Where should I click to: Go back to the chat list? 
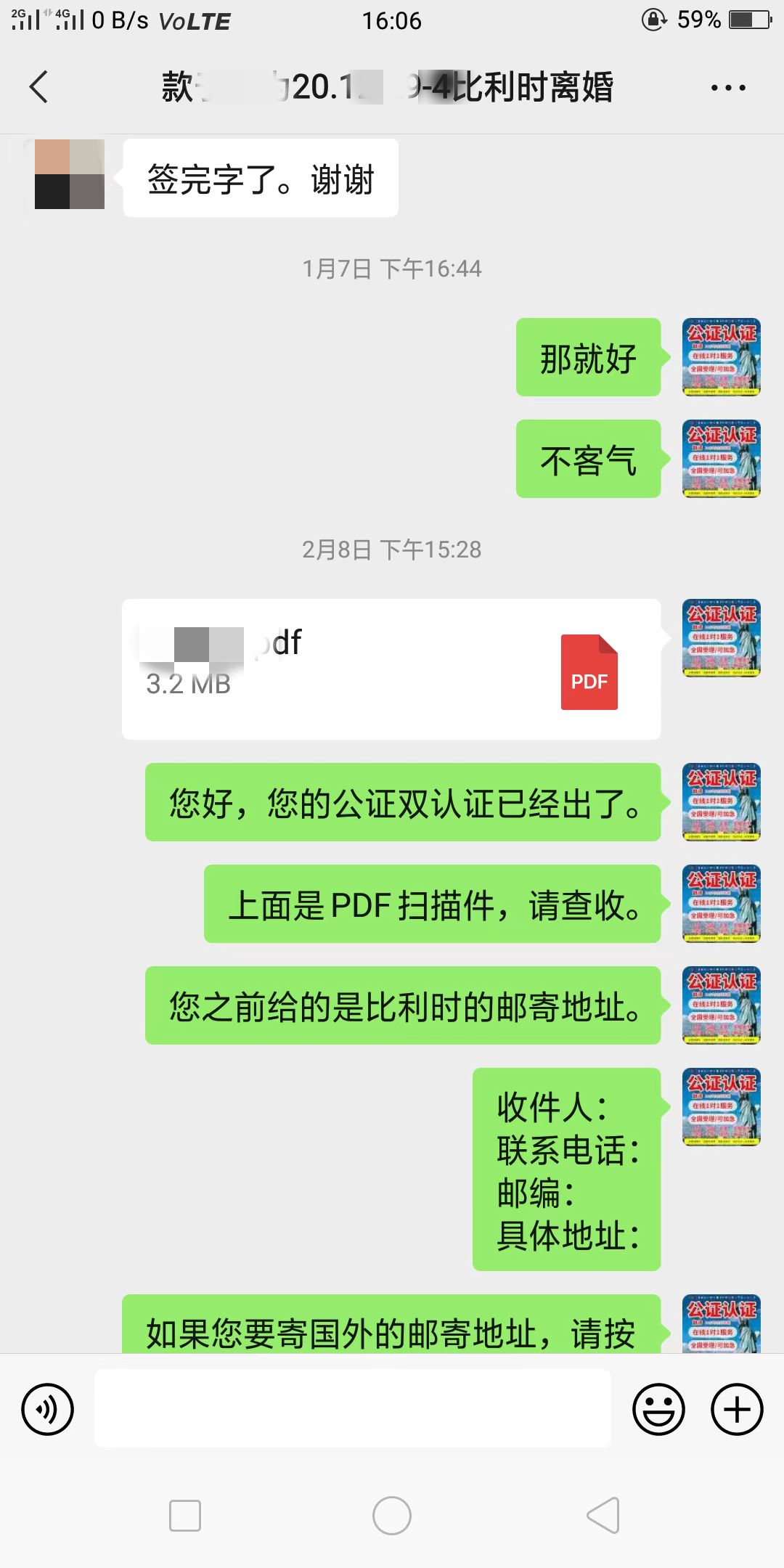pyautogui.click(x=39, y=87)
